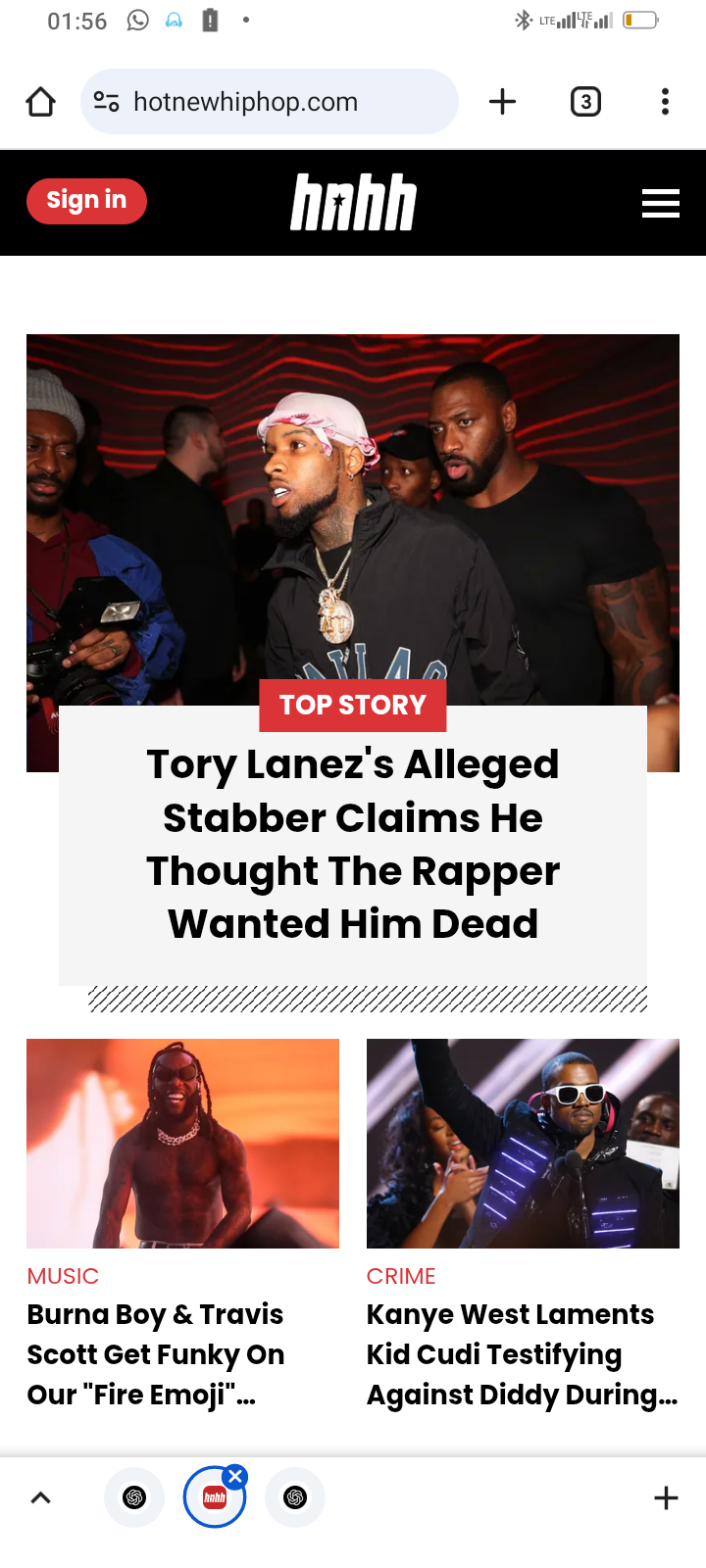
Task: Open the browser's three-dot overflow menu
Action: click(x=665, y=102)
